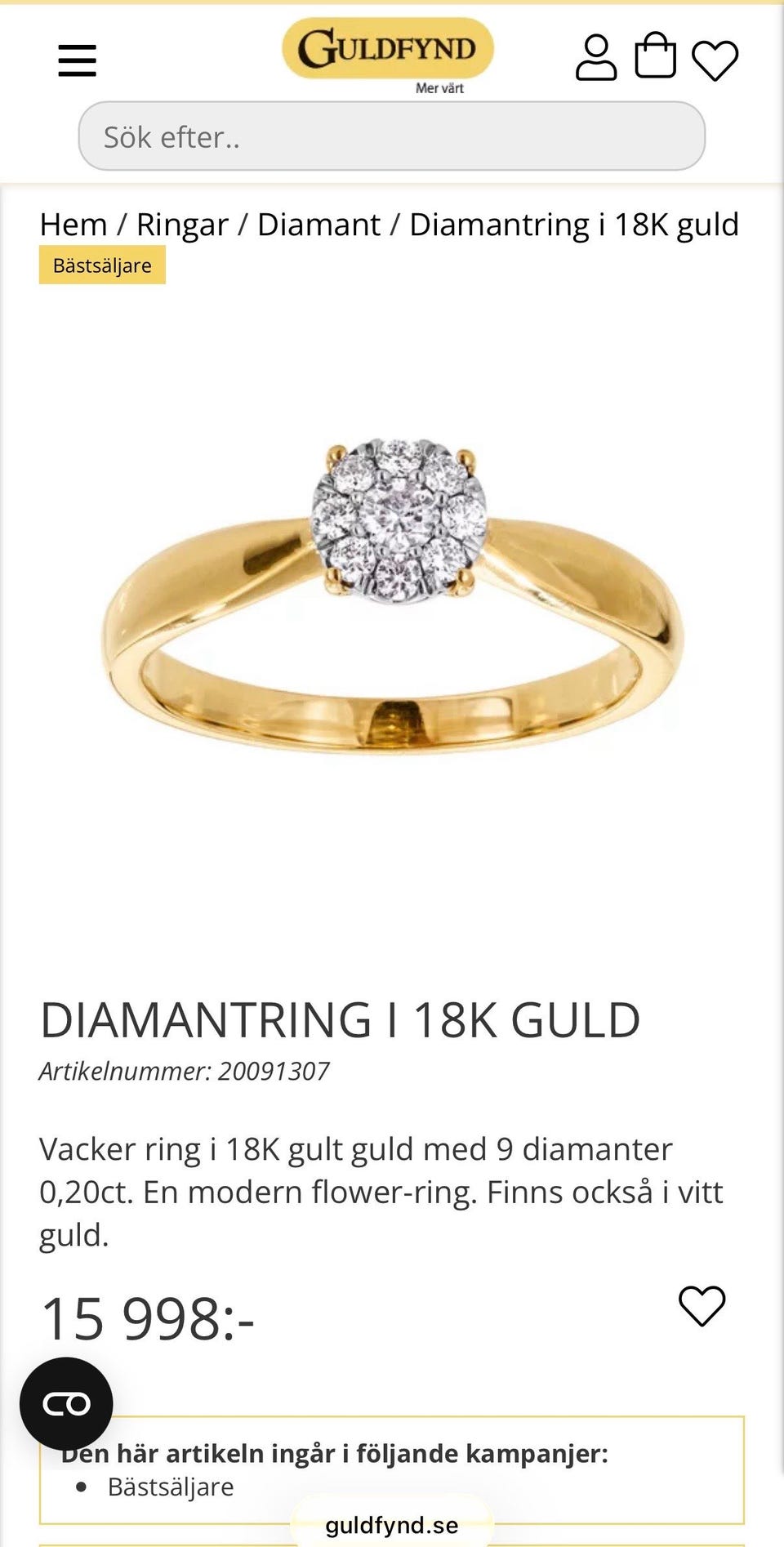Open the round black accessibility widget
Viewport: 784px width, 1547px height.
pos(66,1403)
